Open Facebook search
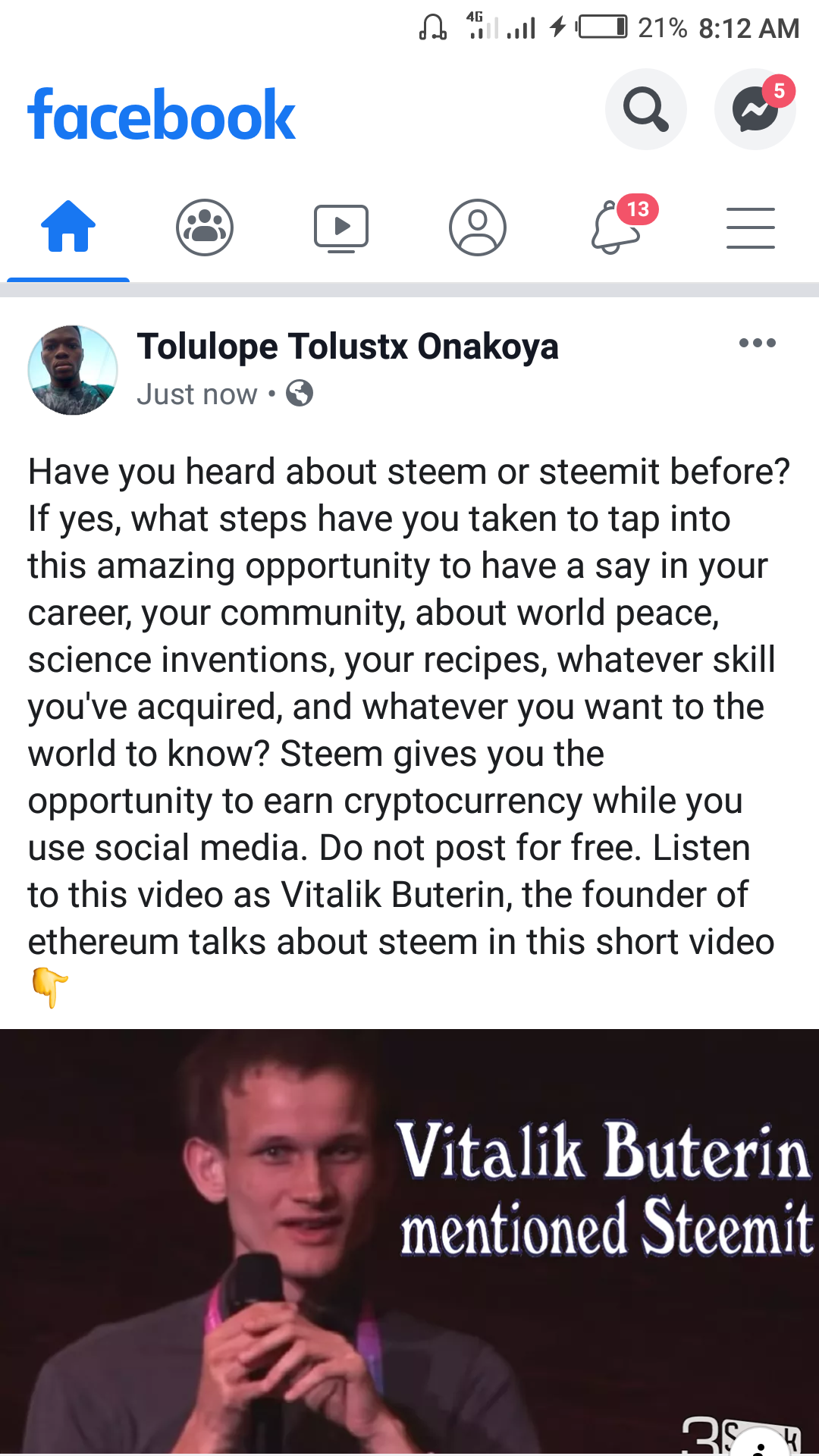This screenshot has width=819, height=1456. pyautogui.click(x=645, y=109)
